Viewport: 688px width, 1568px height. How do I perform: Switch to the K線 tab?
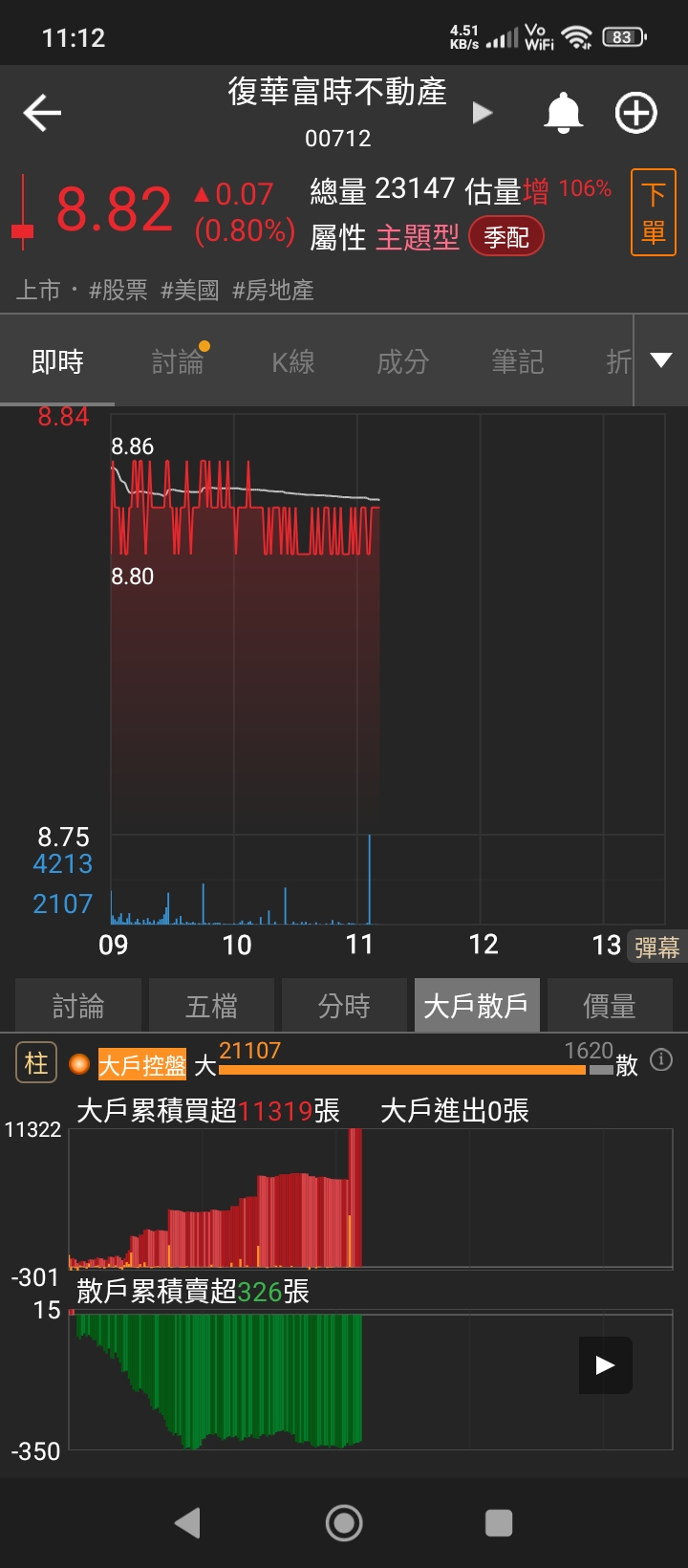292,361
